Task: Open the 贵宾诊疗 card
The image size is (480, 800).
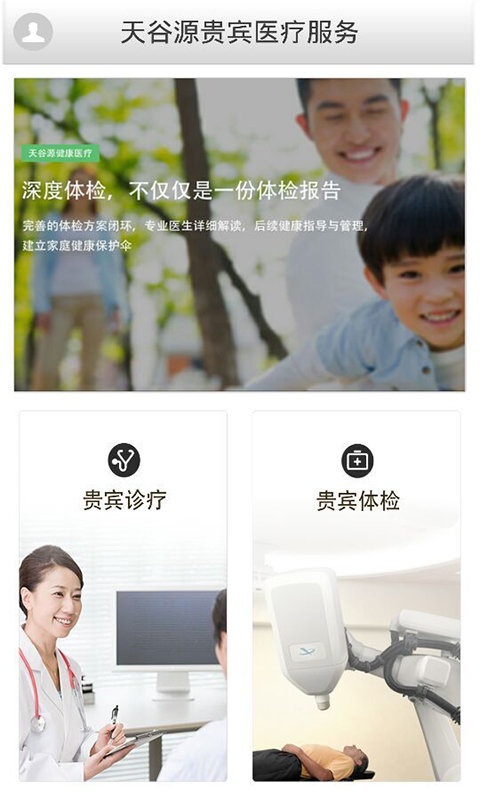Action: tap(123, 596)
